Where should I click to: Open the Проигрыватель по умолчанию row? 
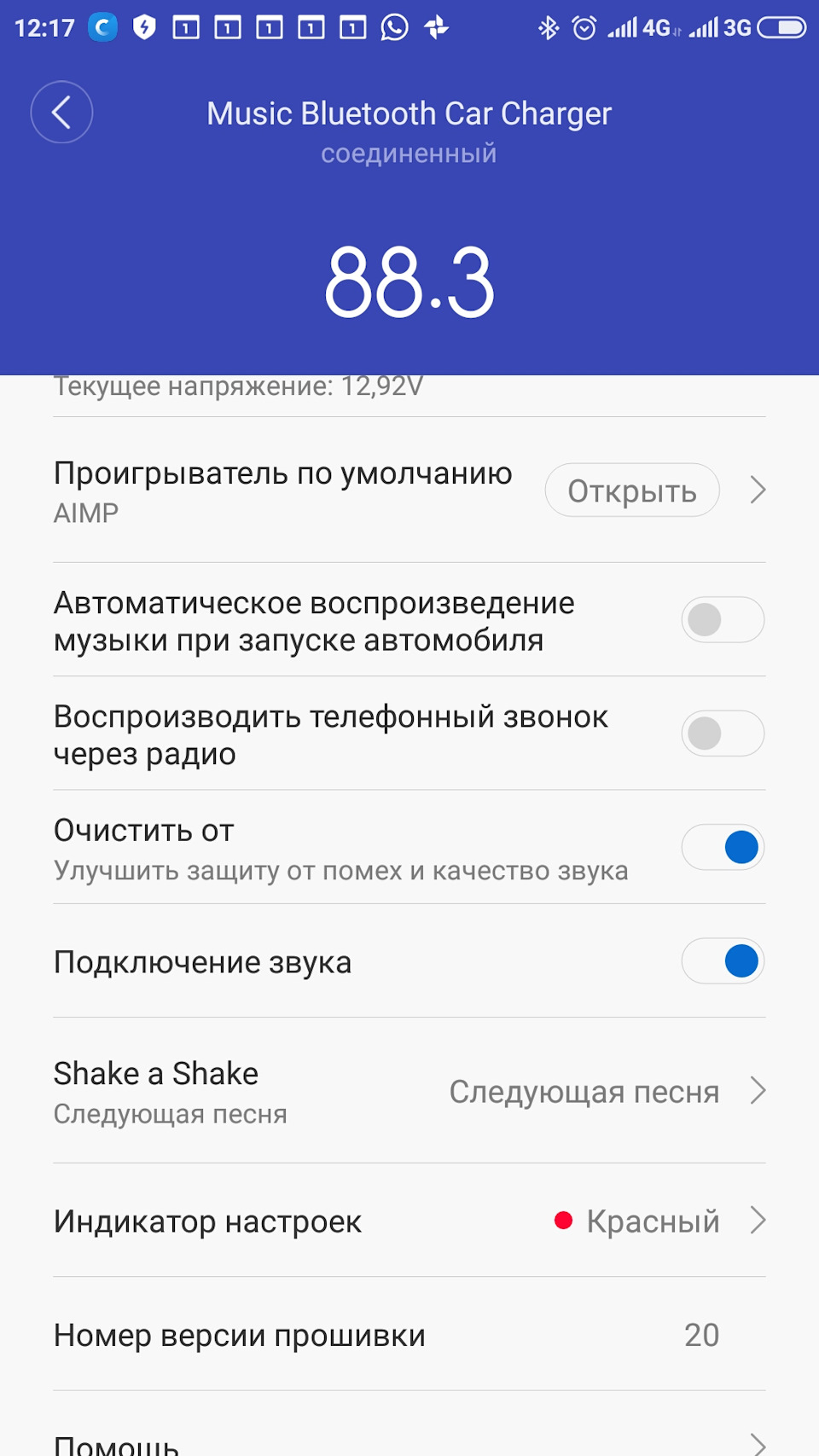click(282, 490)
